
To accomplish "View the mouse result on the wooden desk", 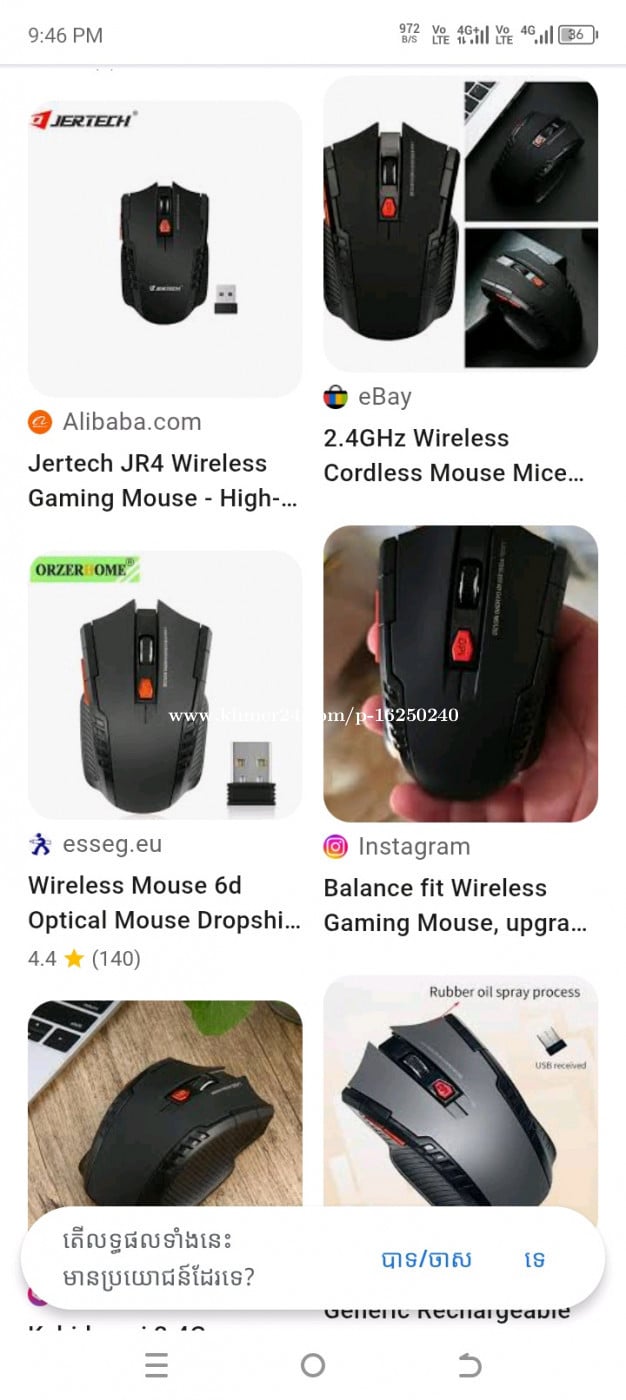I will 165,1100.
